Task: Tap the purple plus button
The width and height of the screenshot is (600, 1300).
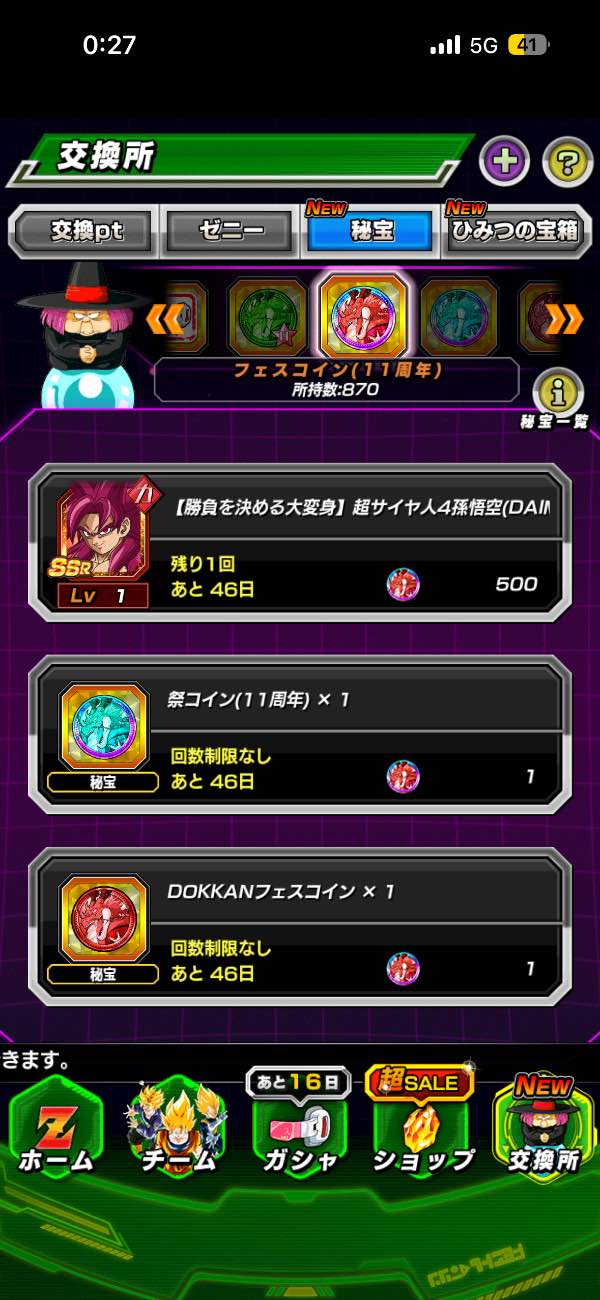Action: click(504, 161)
